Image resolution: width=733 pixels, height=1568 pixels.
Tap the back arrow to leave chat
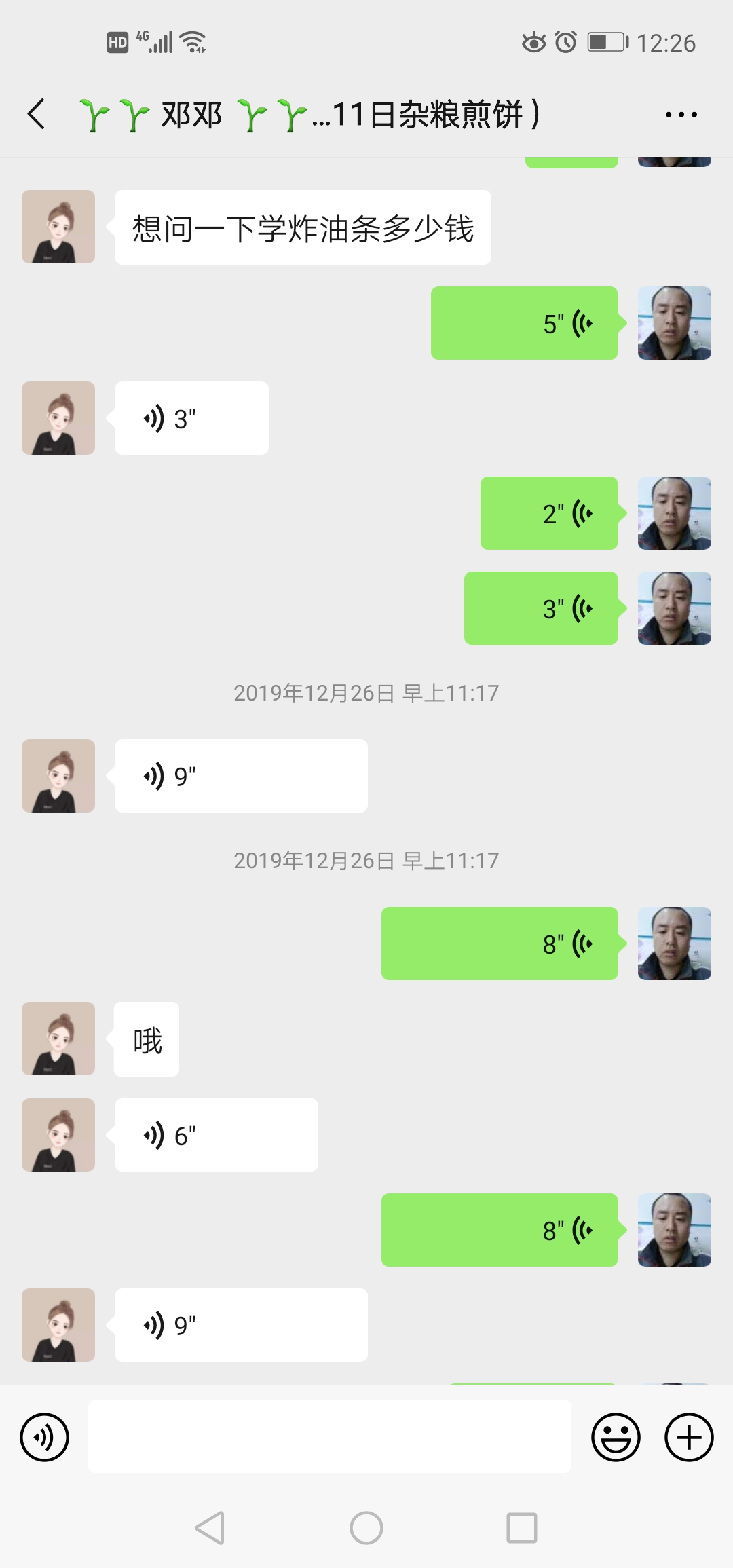pos(37,114)
